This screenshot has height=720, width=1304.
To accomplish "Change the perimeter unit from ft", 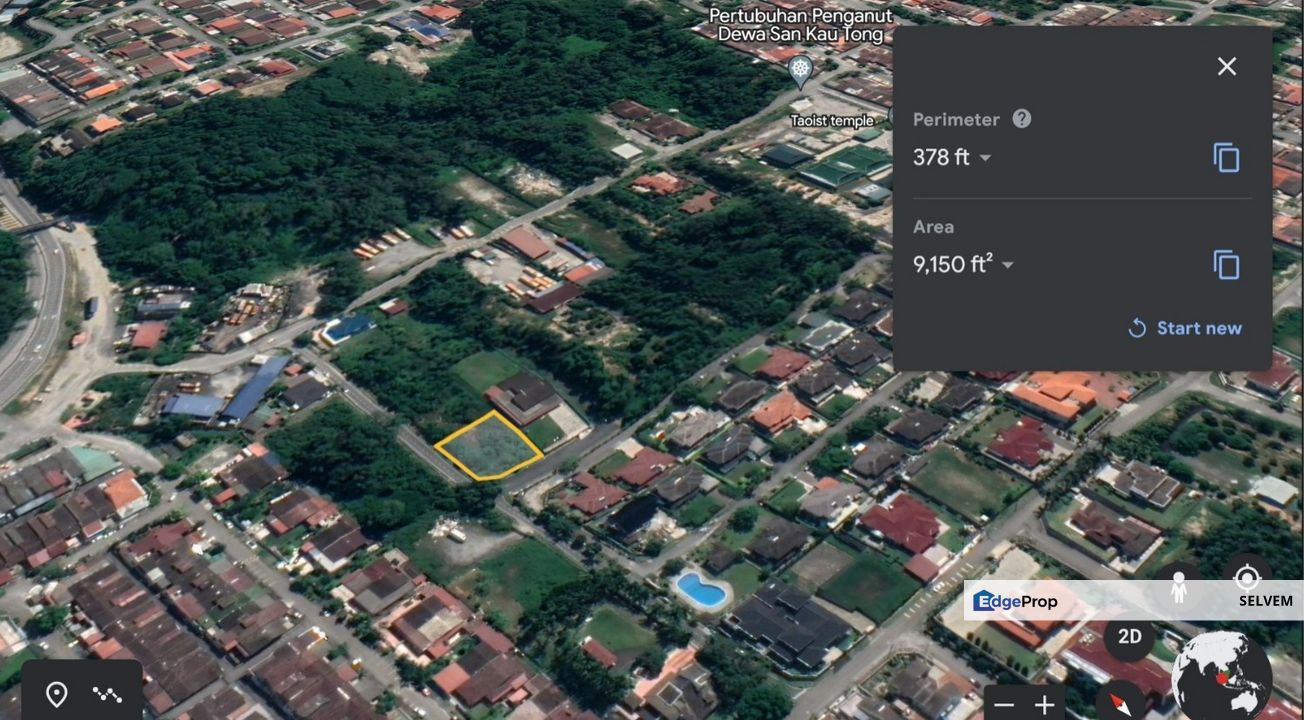I will tap(985, 158).
